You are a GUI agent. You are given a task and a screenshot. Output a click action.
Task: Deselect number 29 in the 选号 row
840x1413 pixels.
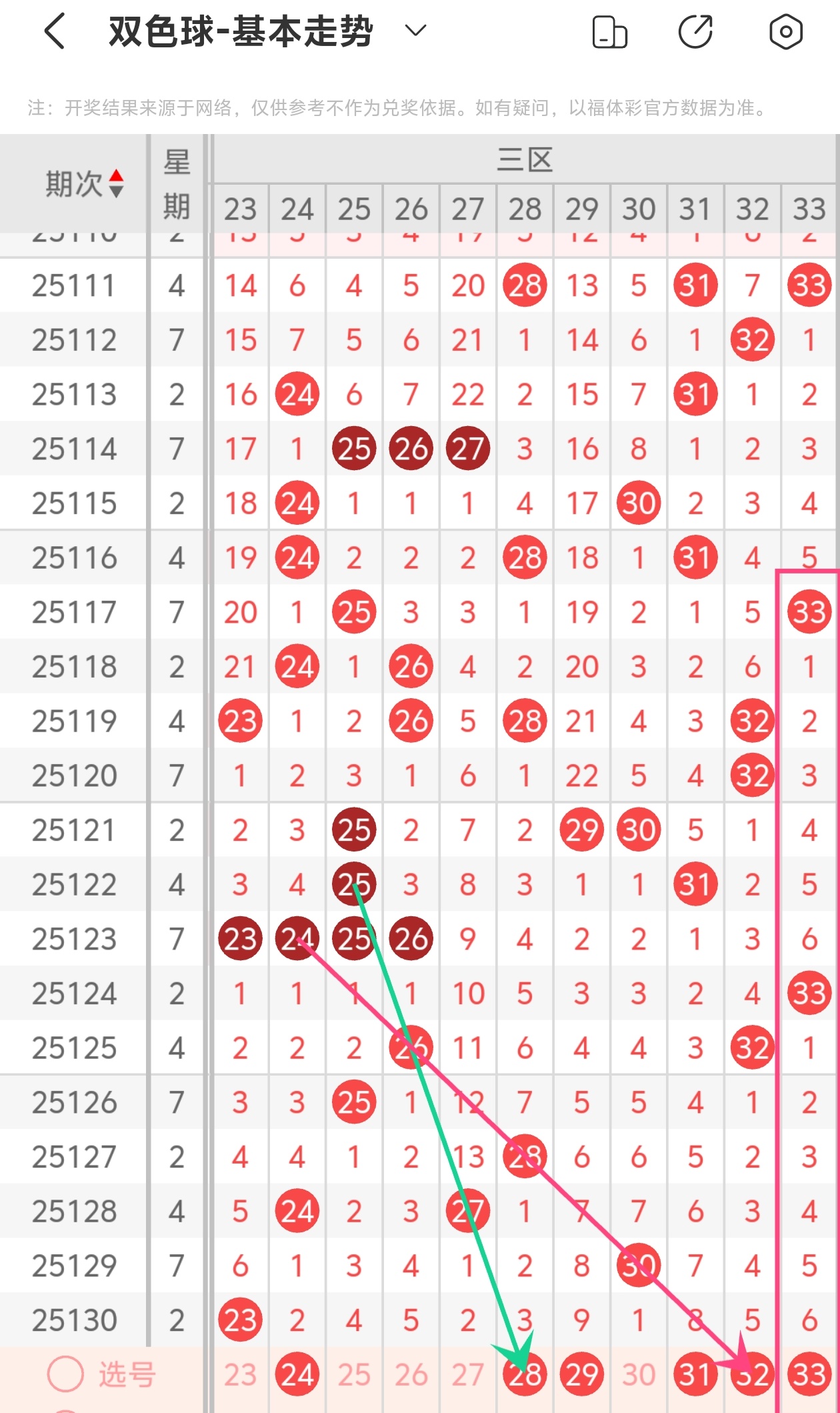click(x=582, y=1374)
